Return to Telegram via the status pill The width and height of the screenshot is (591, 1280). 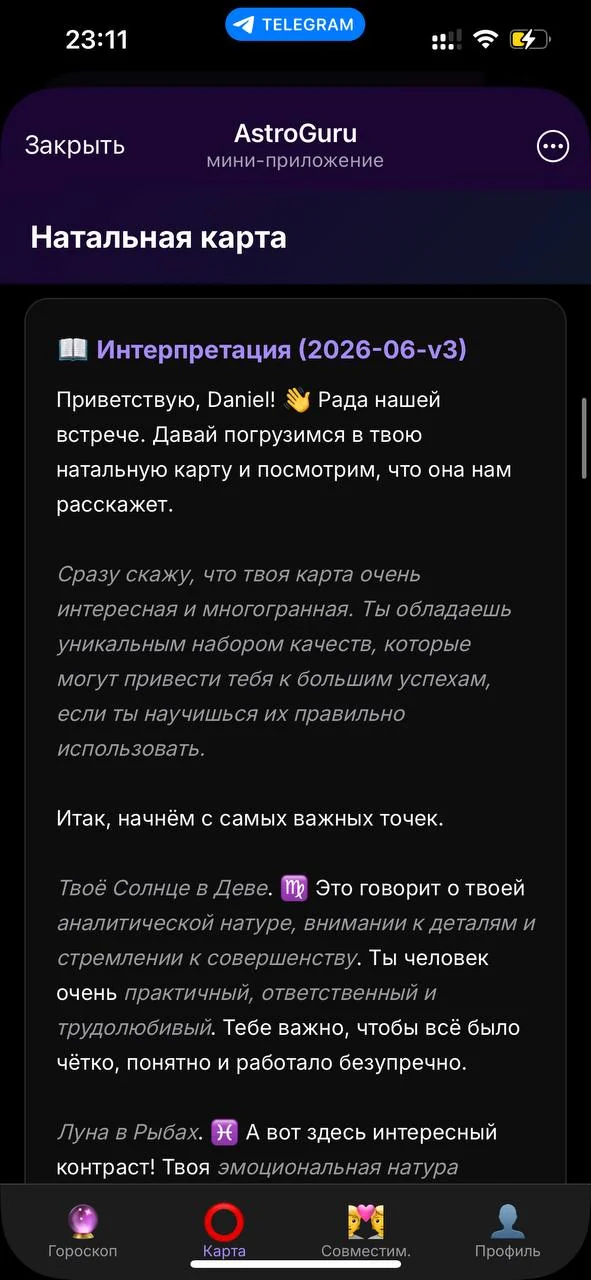(x=295, y=25)
